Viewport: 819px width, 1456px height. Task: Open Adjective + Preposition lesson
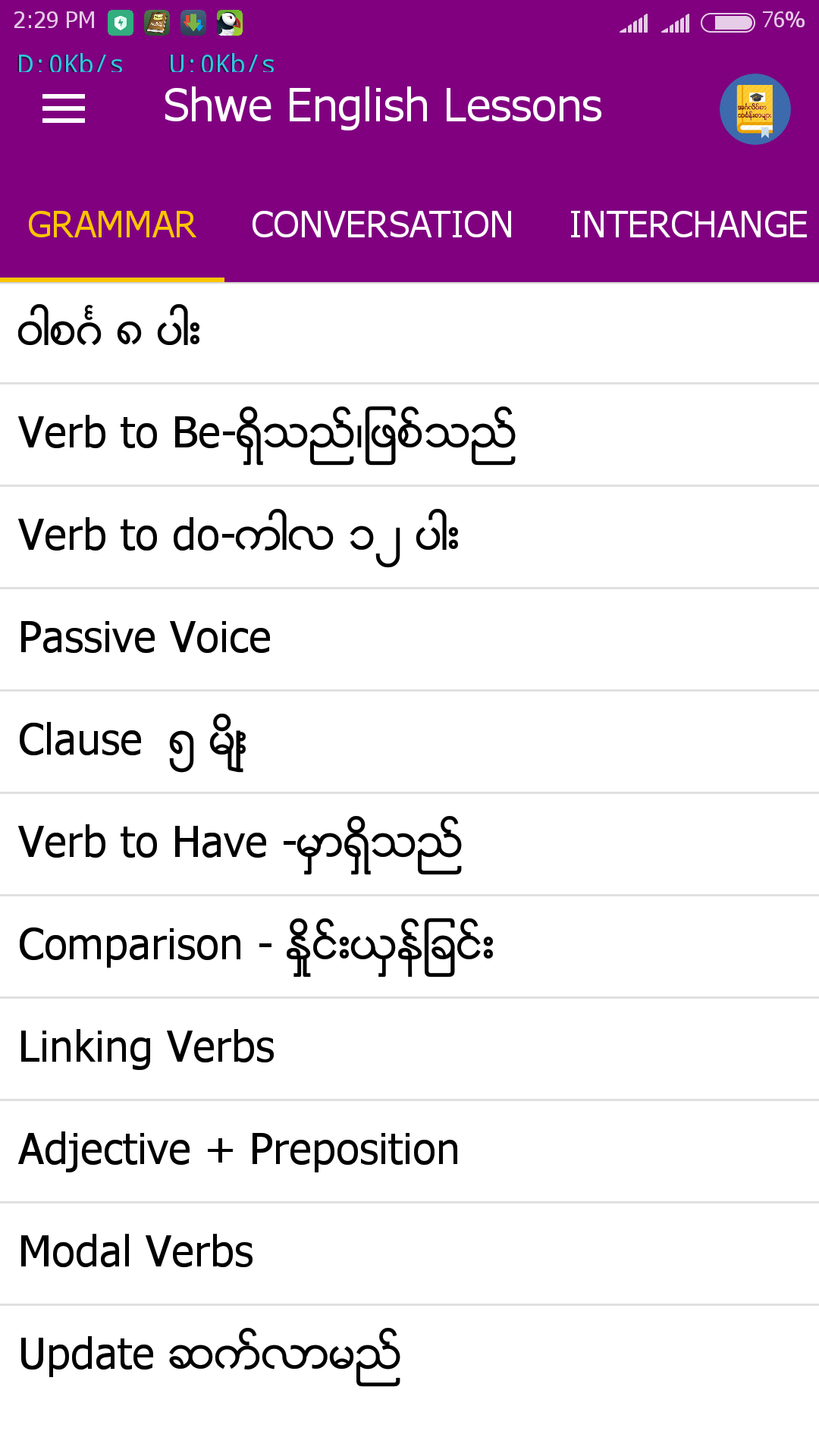click(409, 1151)
